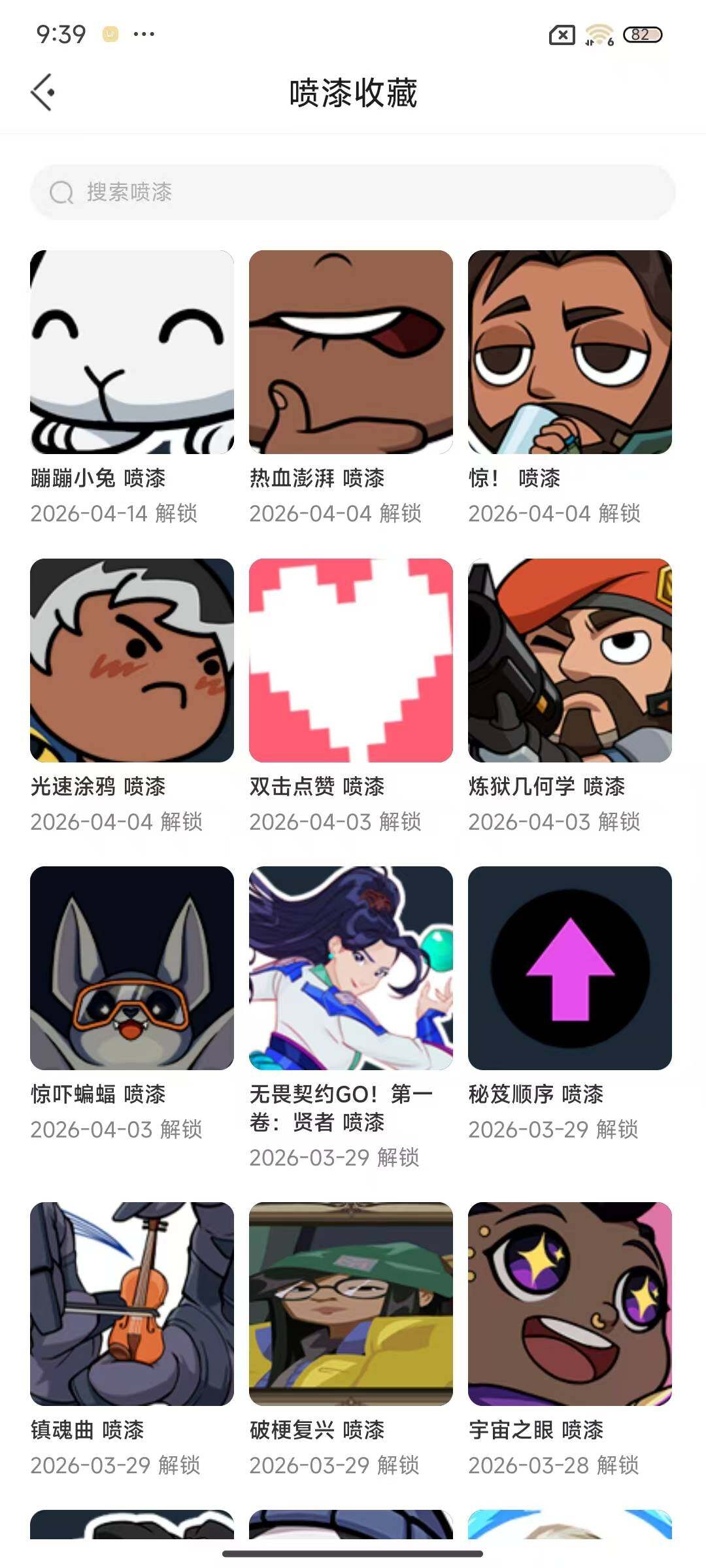Tap the back arrow to leave spray collection
The height and width of the screenshot is (1568, 706).
pos(43,91)
